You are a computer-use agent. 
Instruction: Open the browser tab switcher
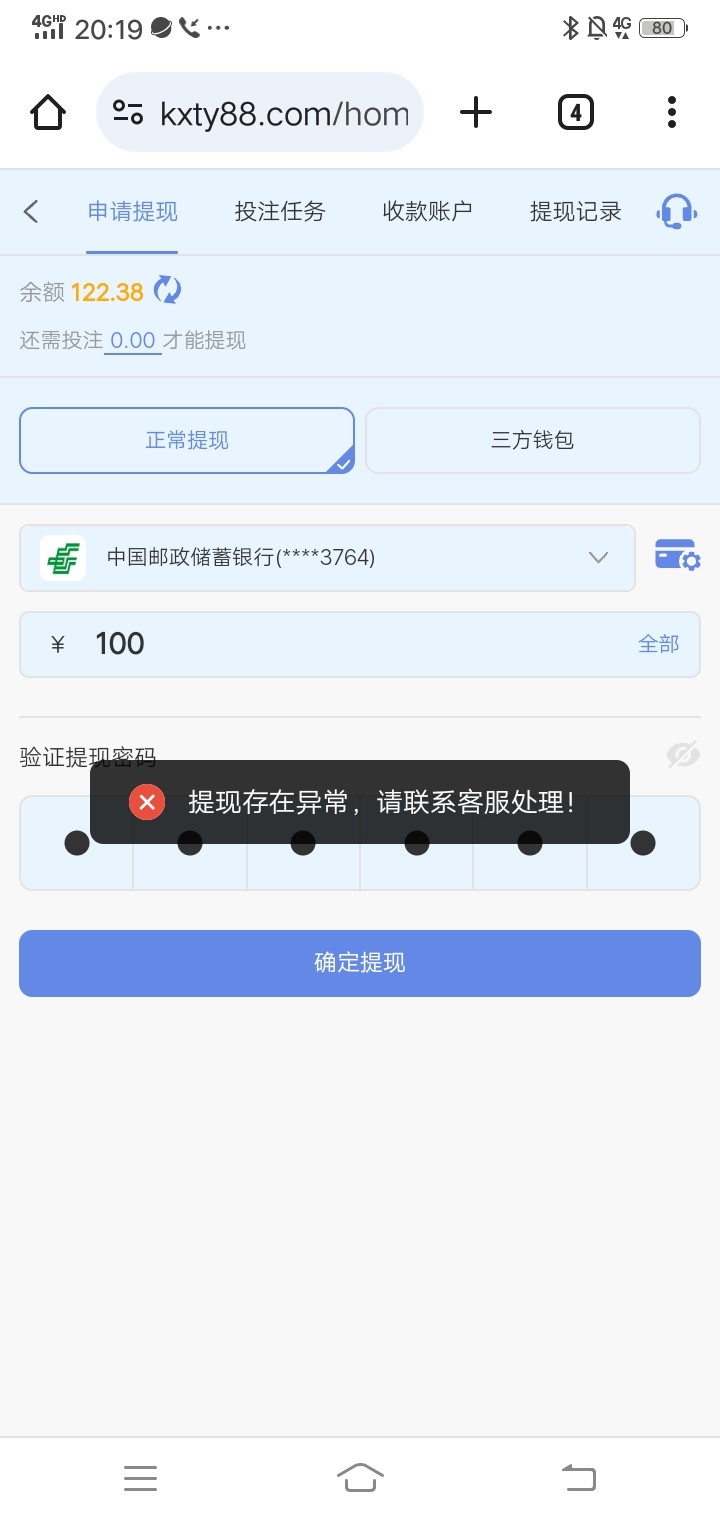(x=575, y=112)
